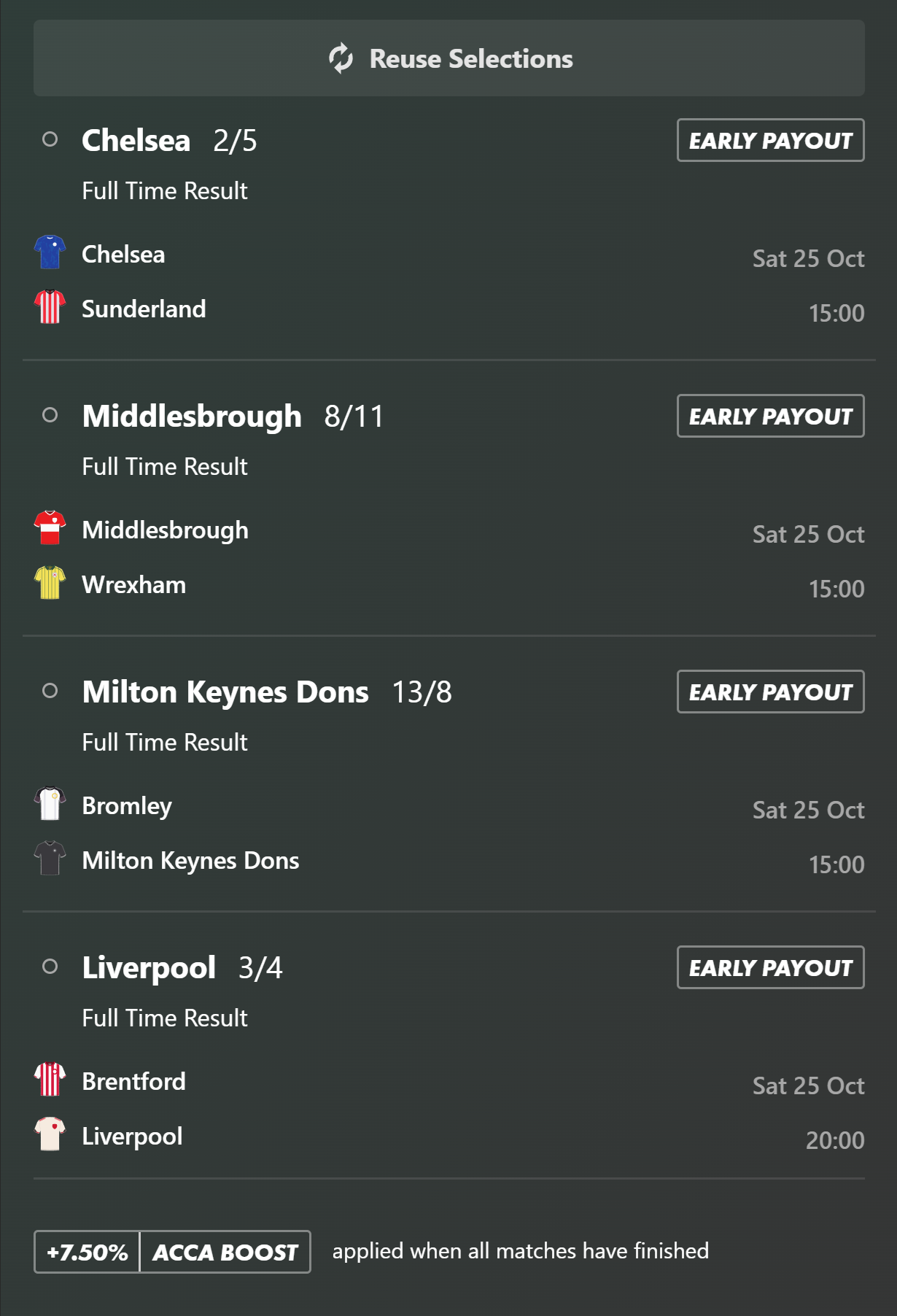Tap the Reuse Selections button
This screenshot has height=1316, width=897.
point(449,58)
